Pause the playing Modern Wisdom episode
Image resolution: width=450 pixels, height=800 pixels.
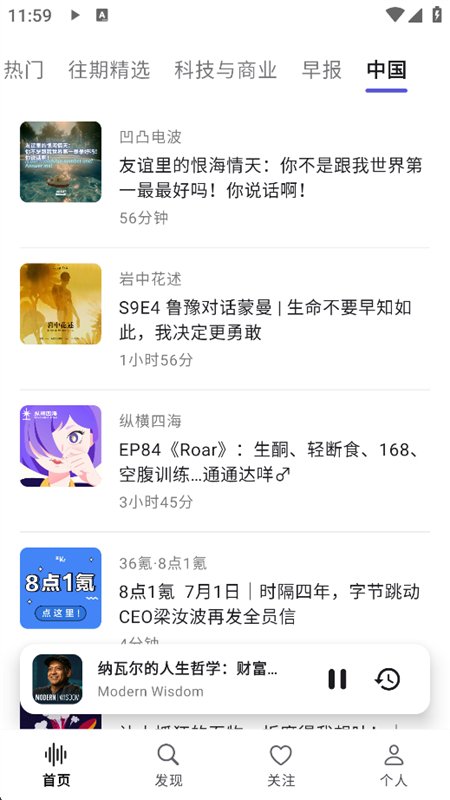(x=337, y=679)
